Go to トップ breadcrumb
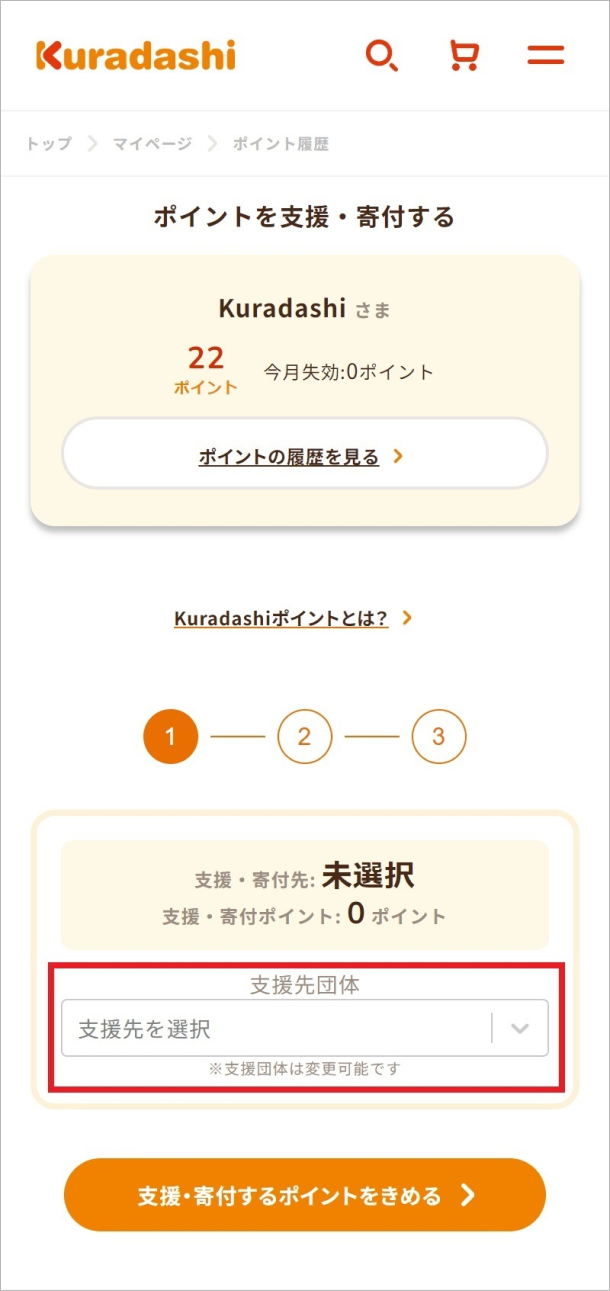The width and height of the screenshot is (610, 1291). (x=48, y=144)
